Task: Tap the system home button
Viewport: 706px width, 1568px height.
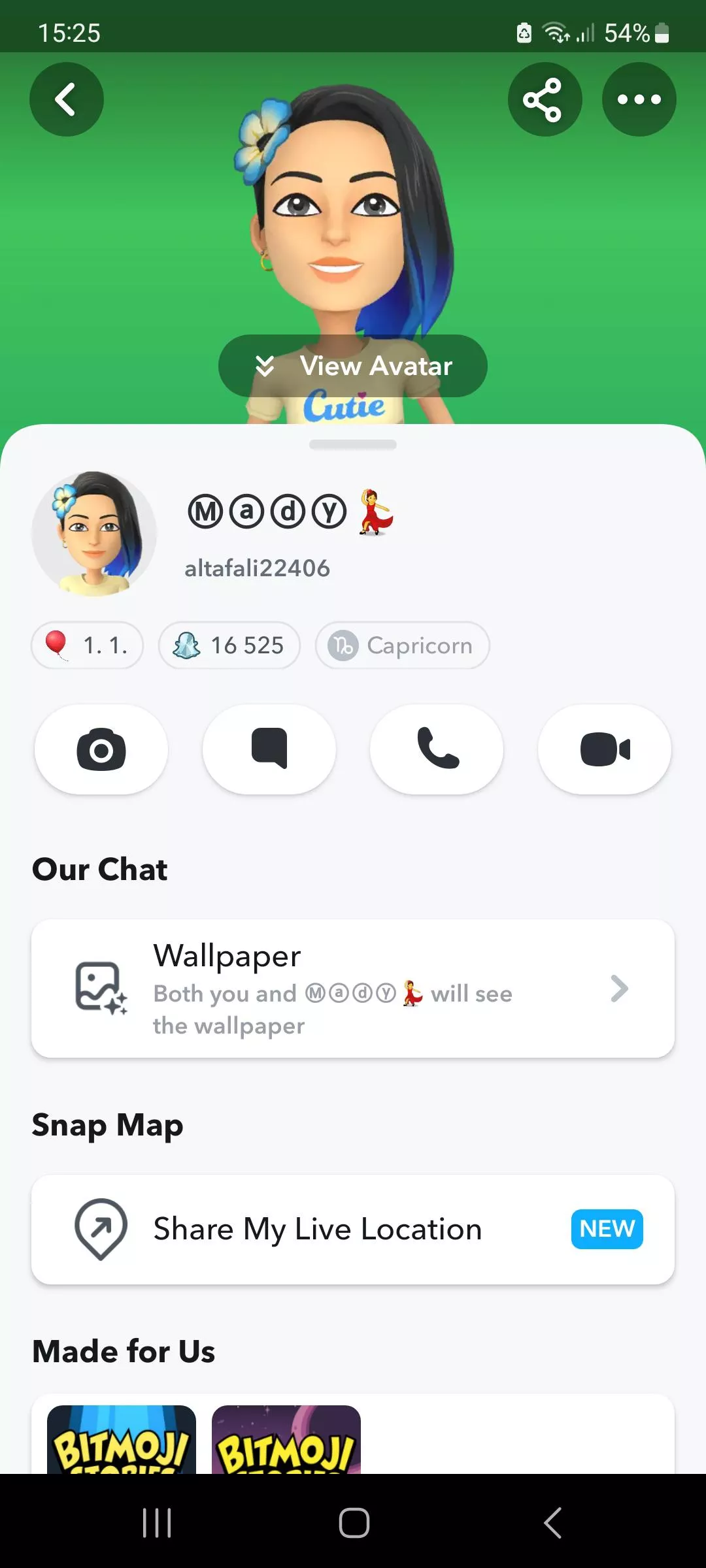Action: (354, 1523)
